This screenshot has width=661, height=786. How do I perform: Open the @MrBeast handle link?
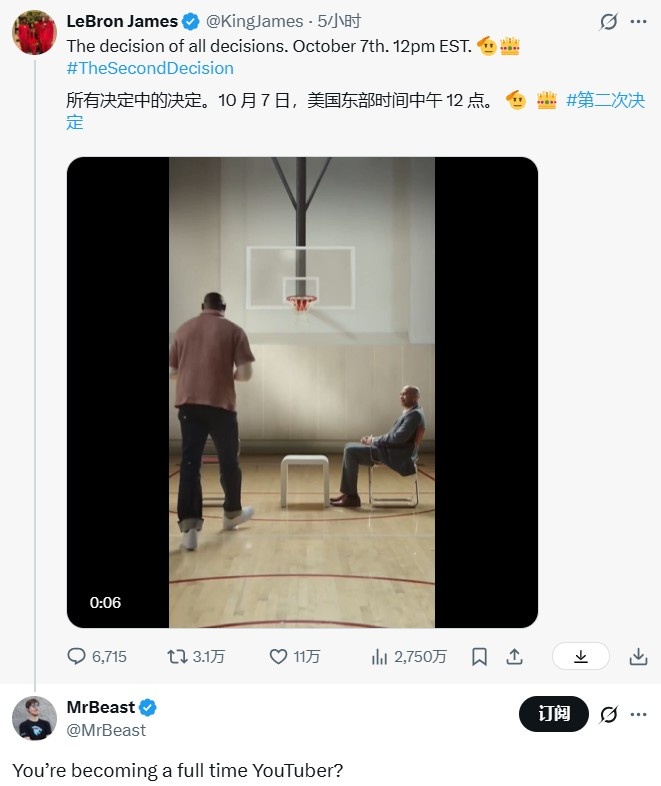[x=106, y=730]
